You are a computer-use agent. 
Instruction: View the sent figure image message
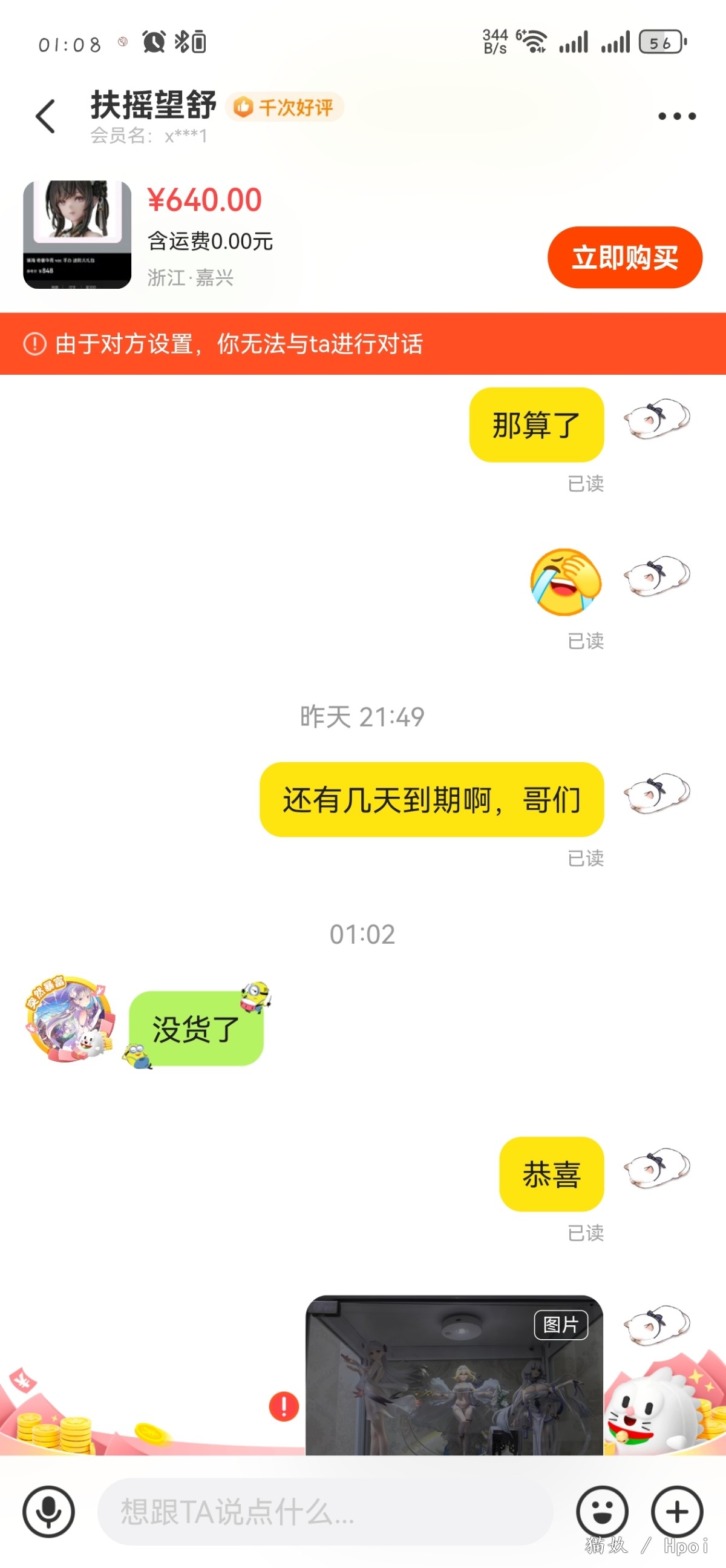454,1375
